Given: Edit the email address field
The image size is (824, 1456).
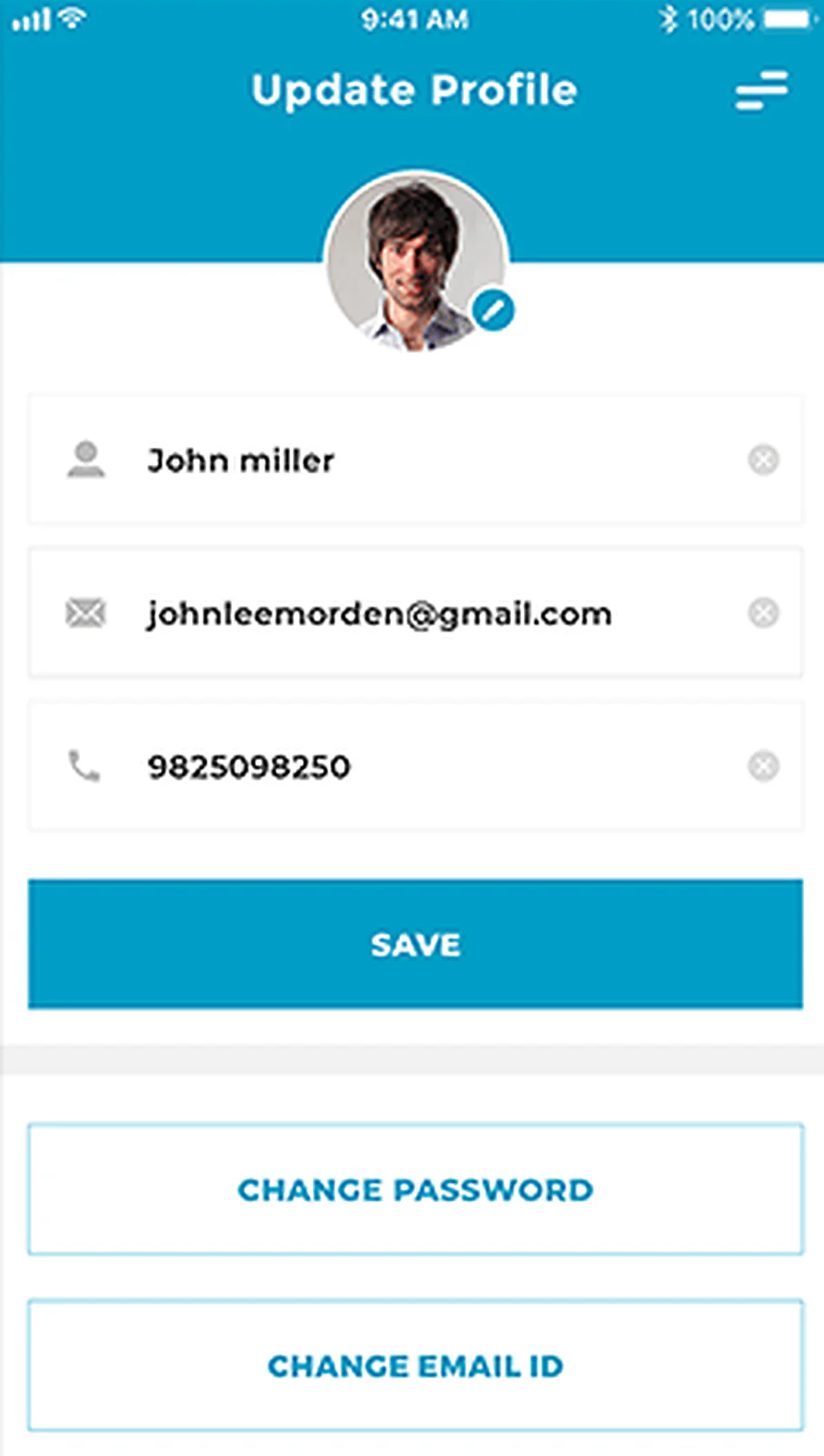Looking at the screenshot, I should [416, 612].
